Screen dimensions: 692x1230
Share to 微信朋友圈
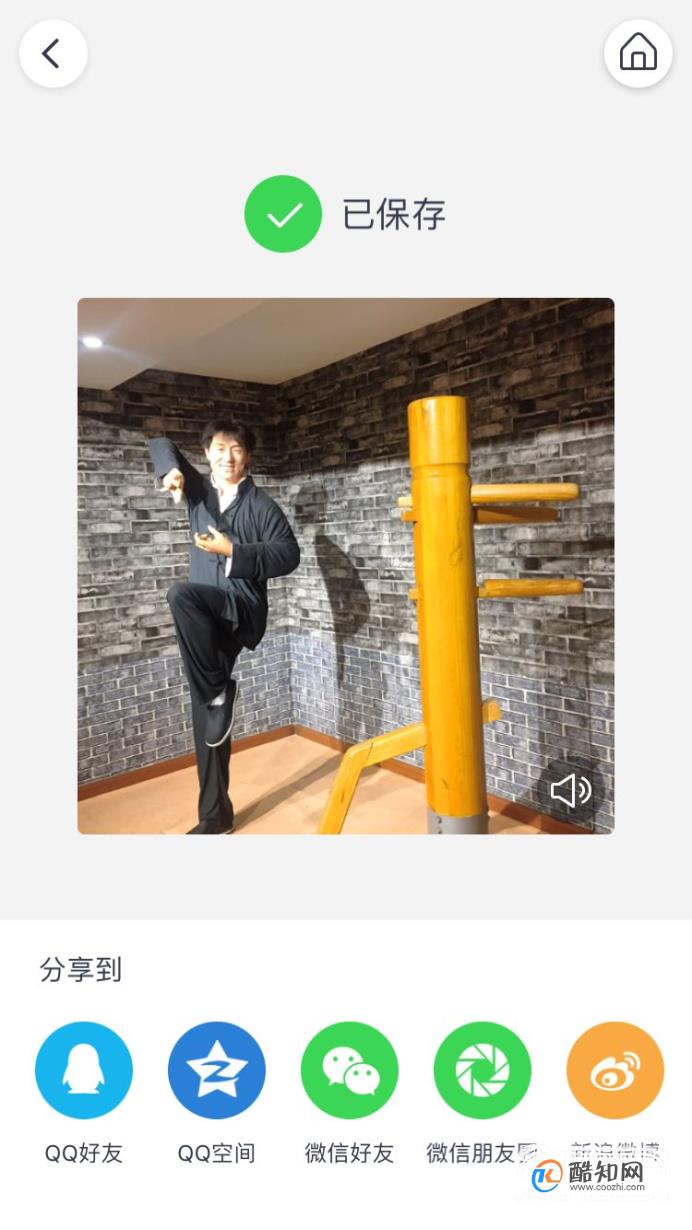[482, 1070]
